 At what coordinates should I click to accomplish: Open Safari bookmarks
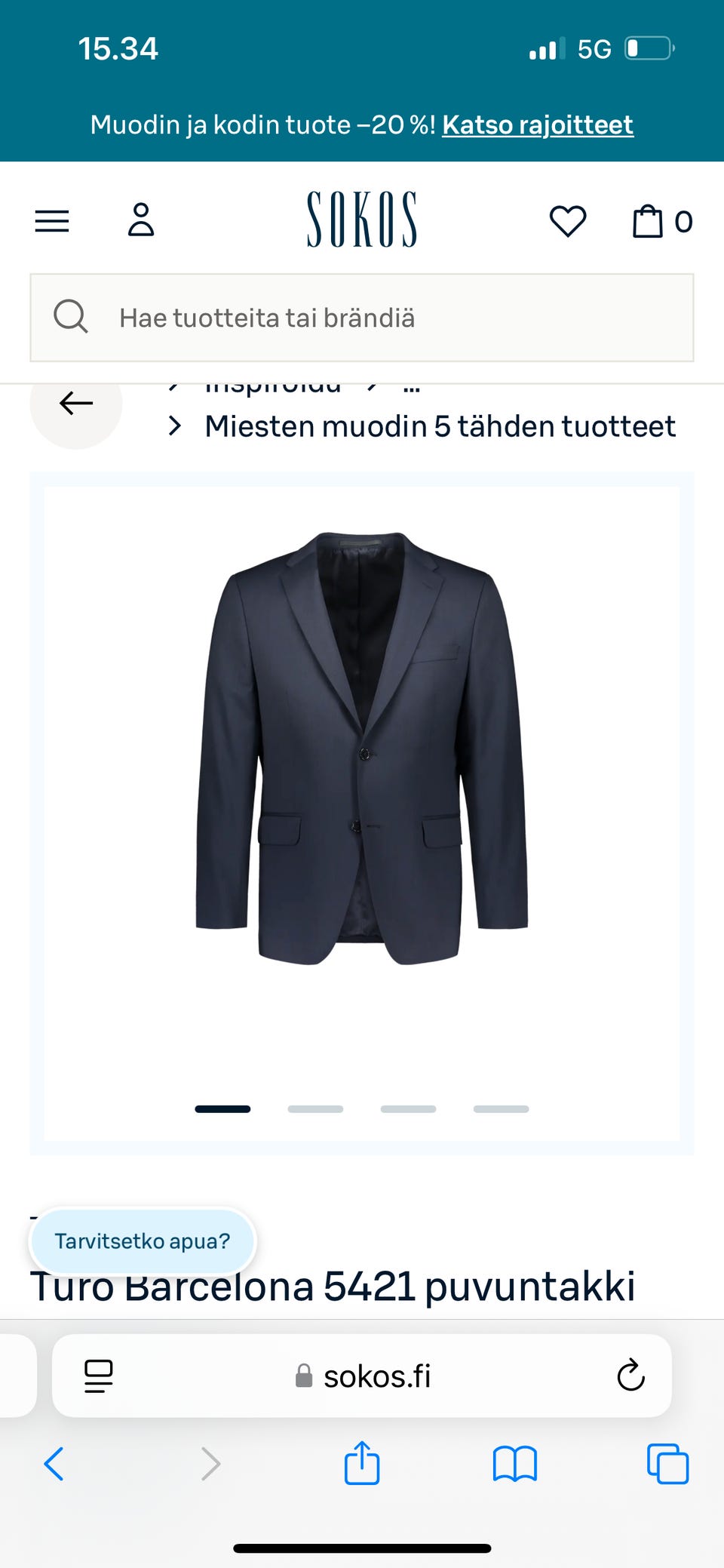[x=515, y=1464]
